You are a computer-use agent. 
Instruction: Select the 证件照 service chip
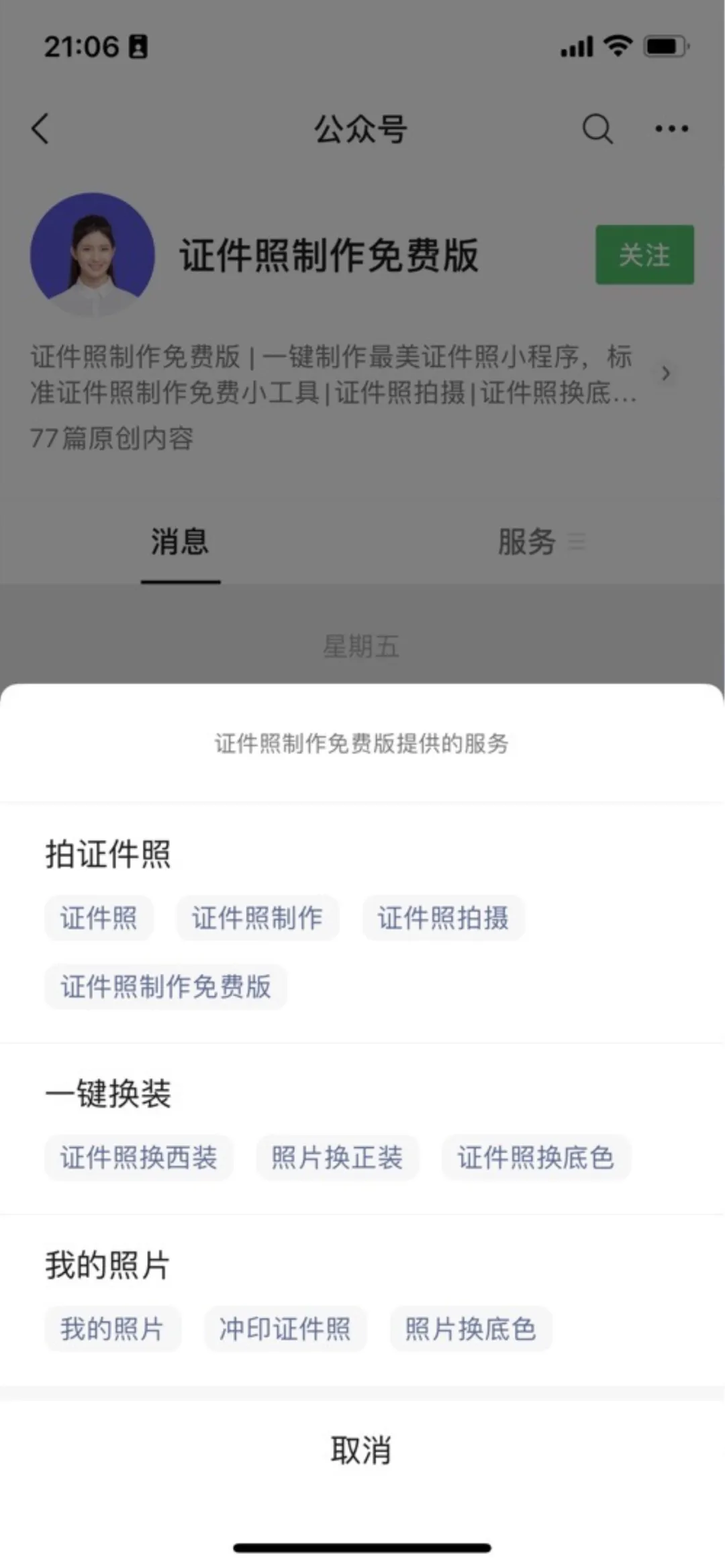click(99, 918)
